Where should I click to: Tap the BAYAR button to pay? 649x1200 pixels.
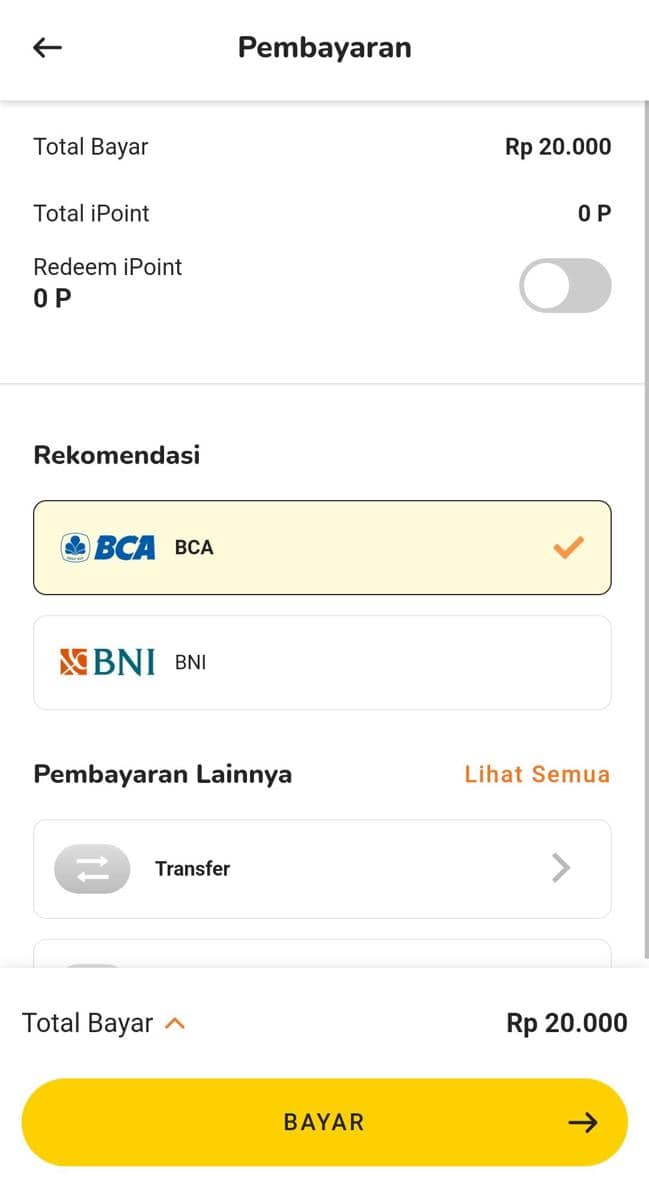[324, 1122]
